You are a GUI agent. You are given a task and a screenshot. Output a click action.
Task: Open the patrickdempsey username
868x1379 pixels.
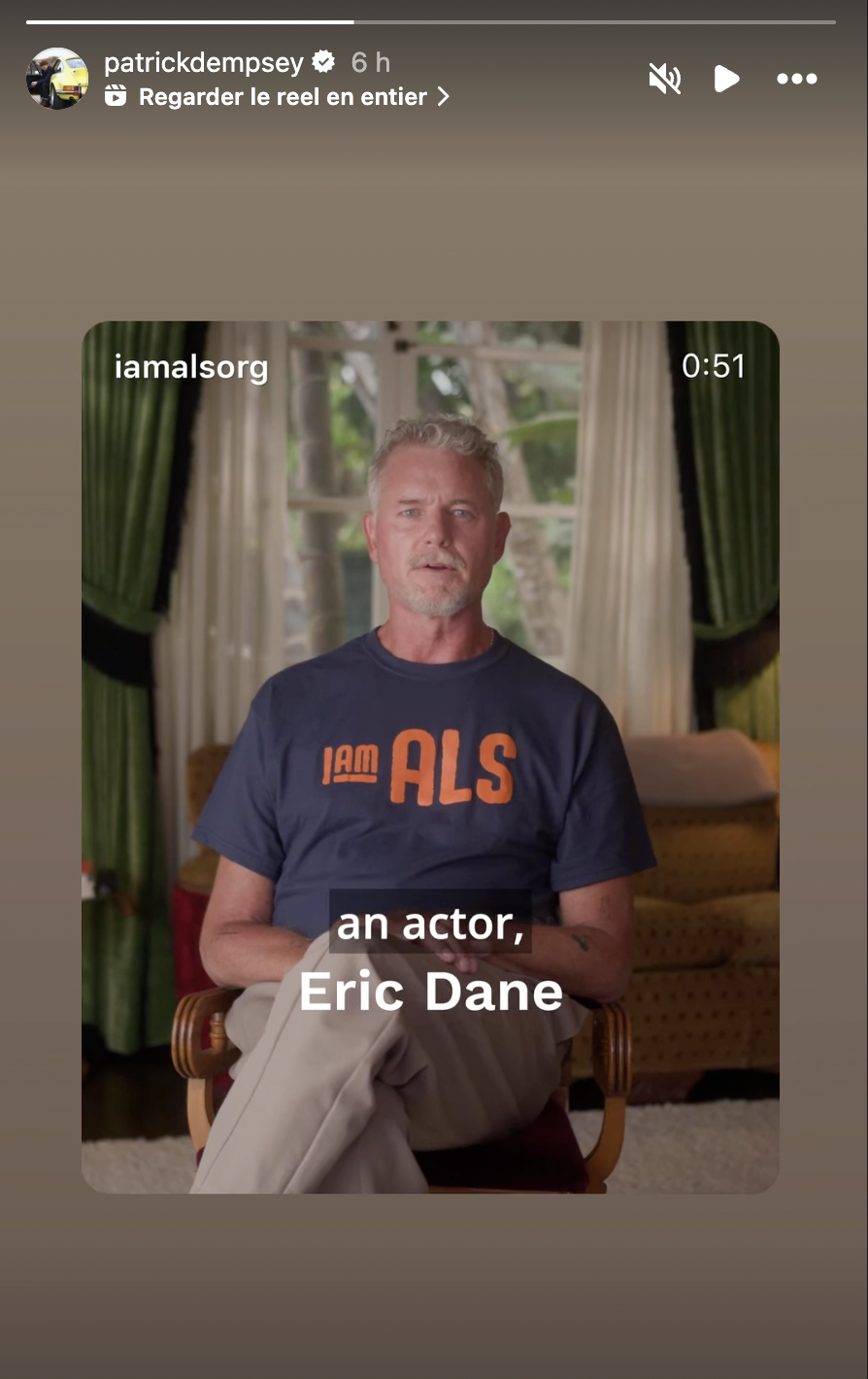point(203,63)
